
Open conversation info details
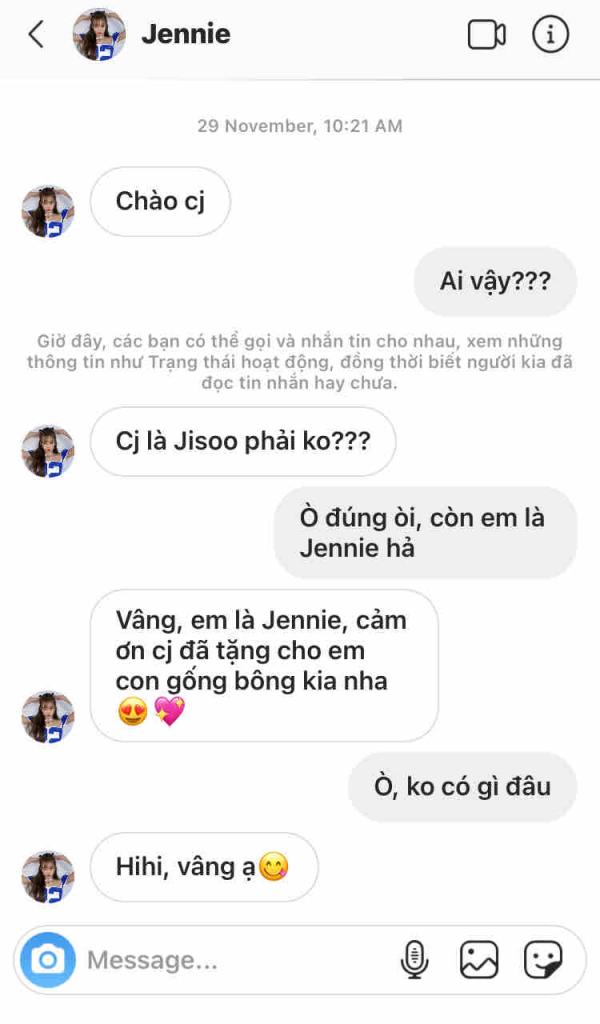click(550, 35)
